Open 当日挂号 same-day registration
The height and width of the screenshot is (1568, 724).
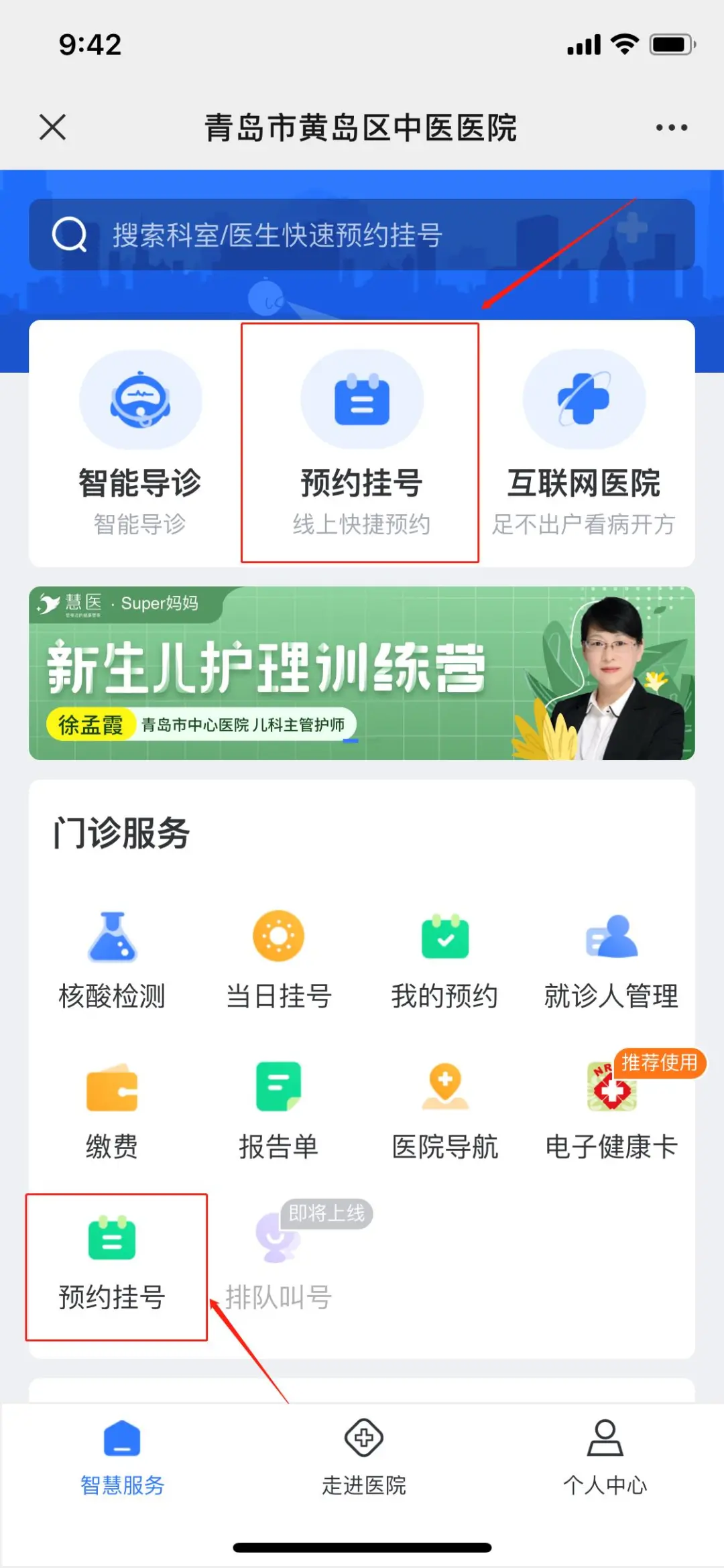point(278,960)
